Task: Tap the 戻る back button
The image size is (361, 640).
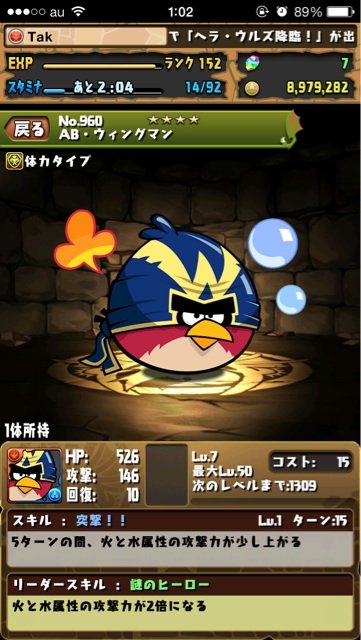Action: 27,129
